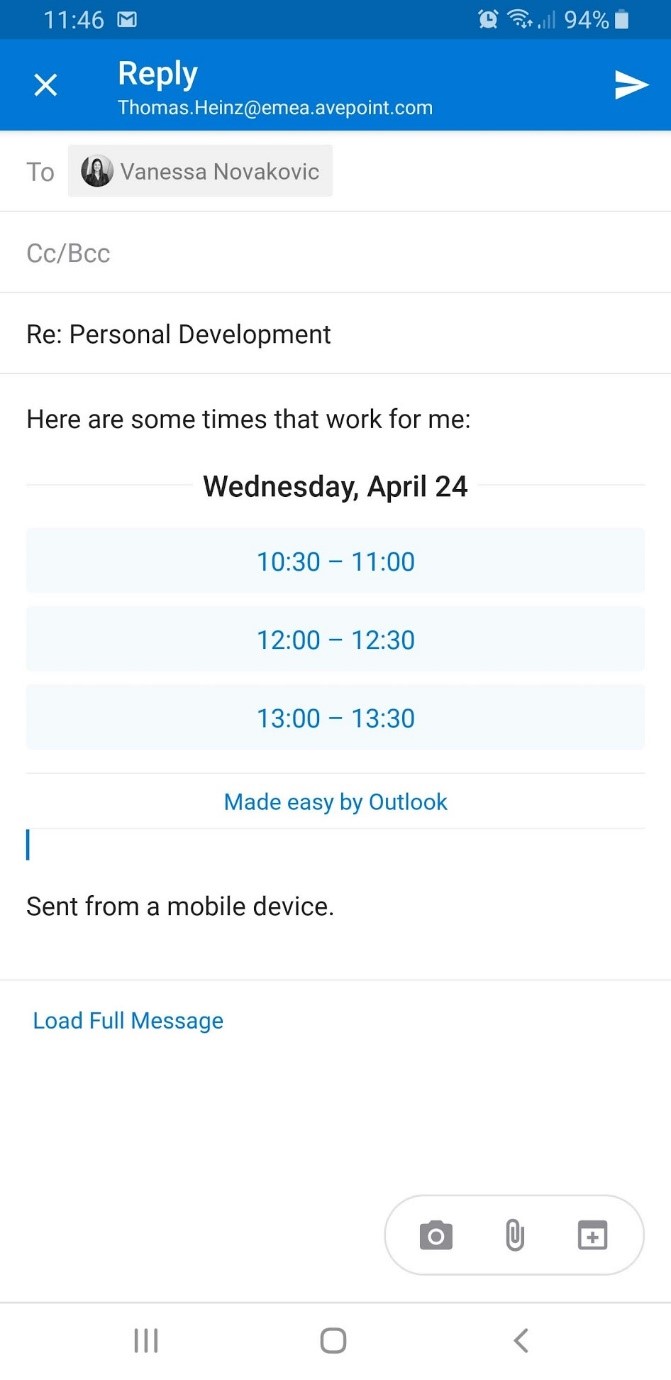Take a photo with the camera icon
Screen dimensions: 671x1380
[x=435, y=1236]
